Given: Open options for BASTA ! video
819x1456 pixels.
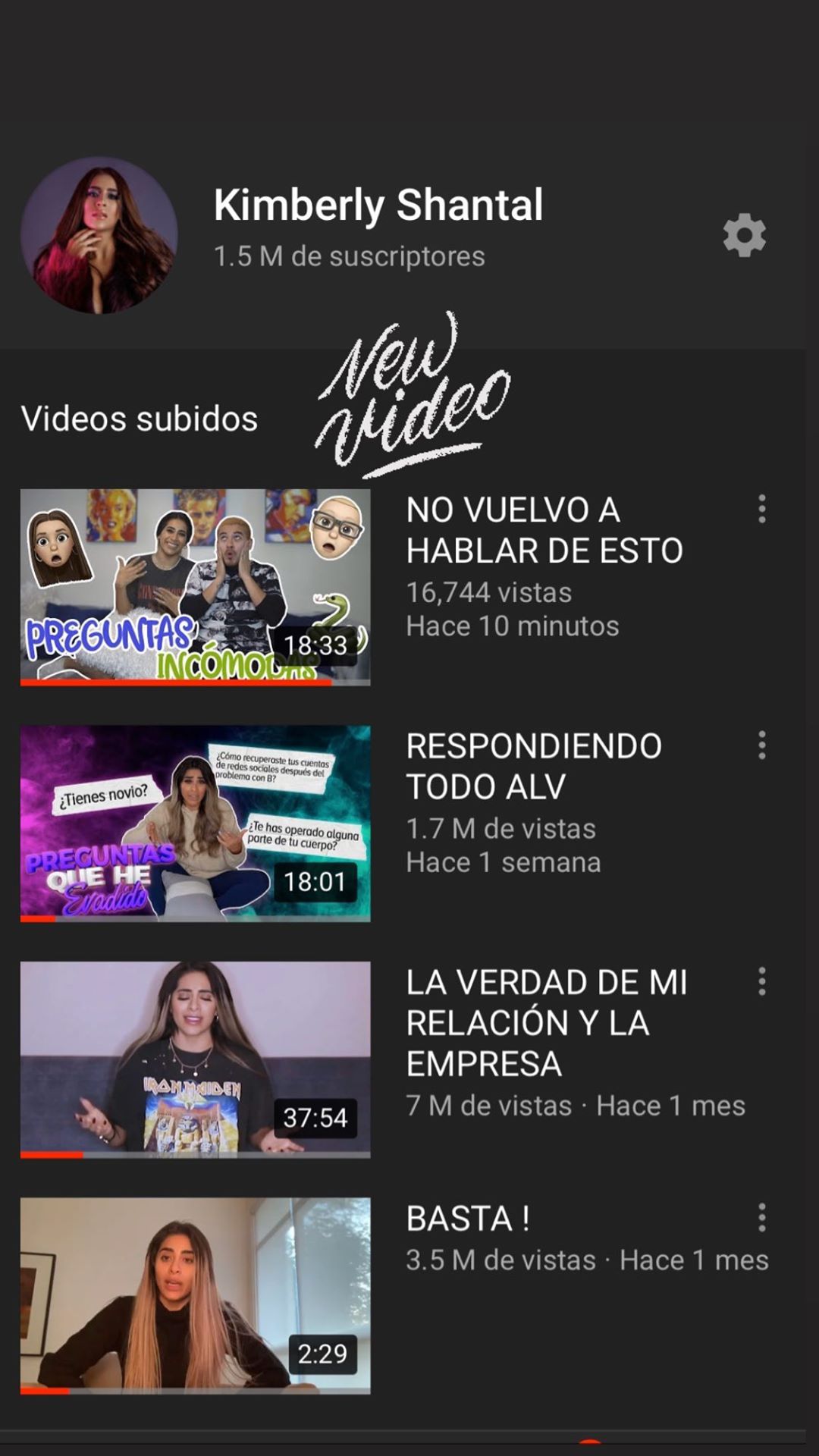Looking at the screenshot, I should click(x=761, y=1217).
